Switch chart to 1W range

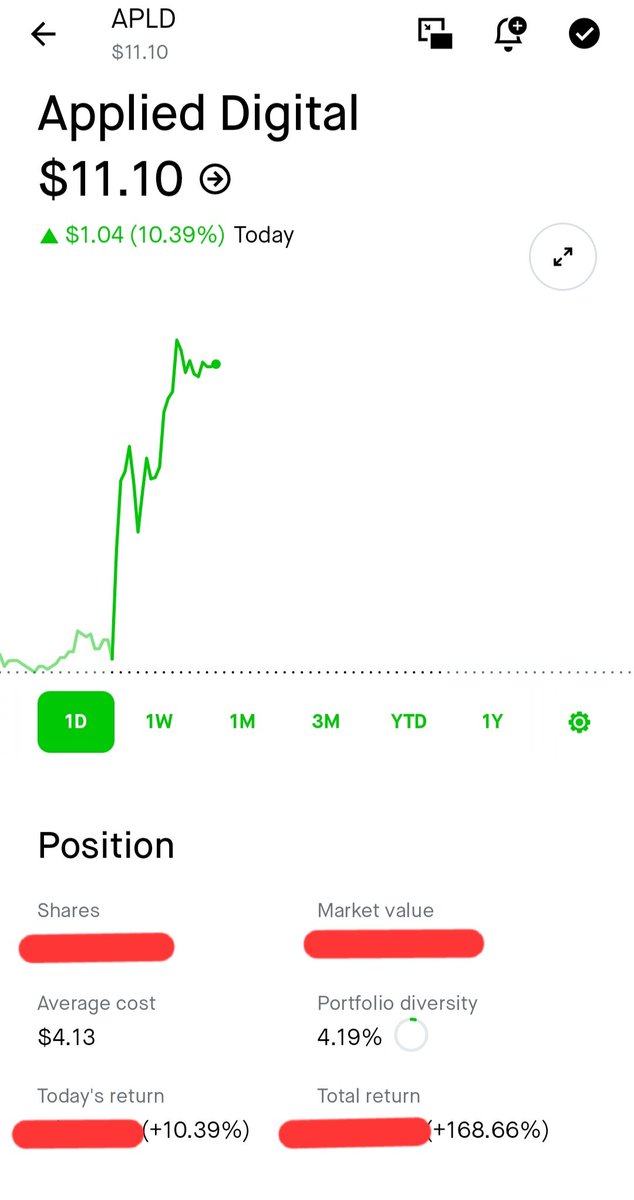(159, 721)
